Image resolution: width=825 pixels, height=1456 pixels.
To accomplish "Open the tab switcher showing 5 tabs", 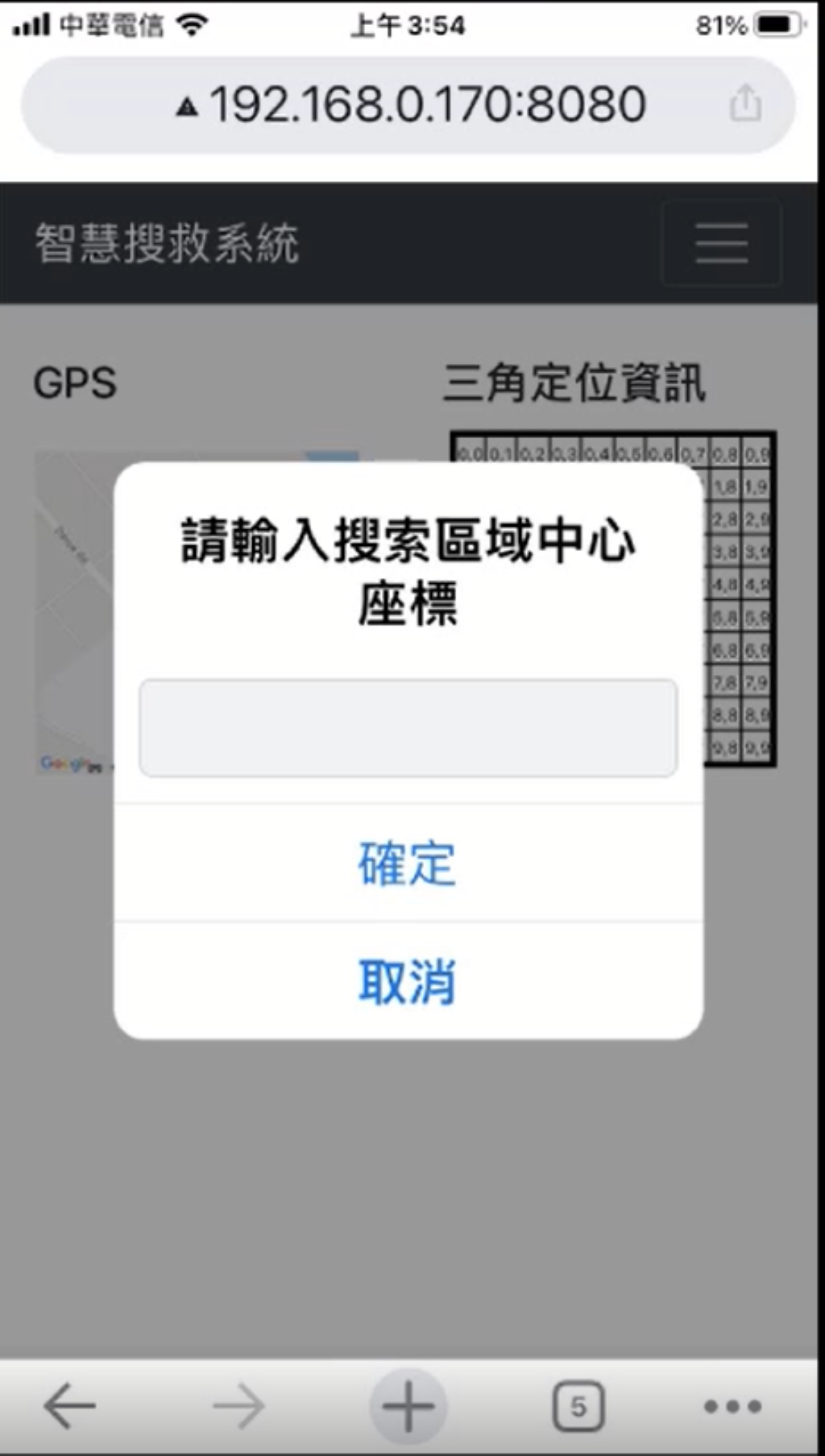I will point(578,1406).
